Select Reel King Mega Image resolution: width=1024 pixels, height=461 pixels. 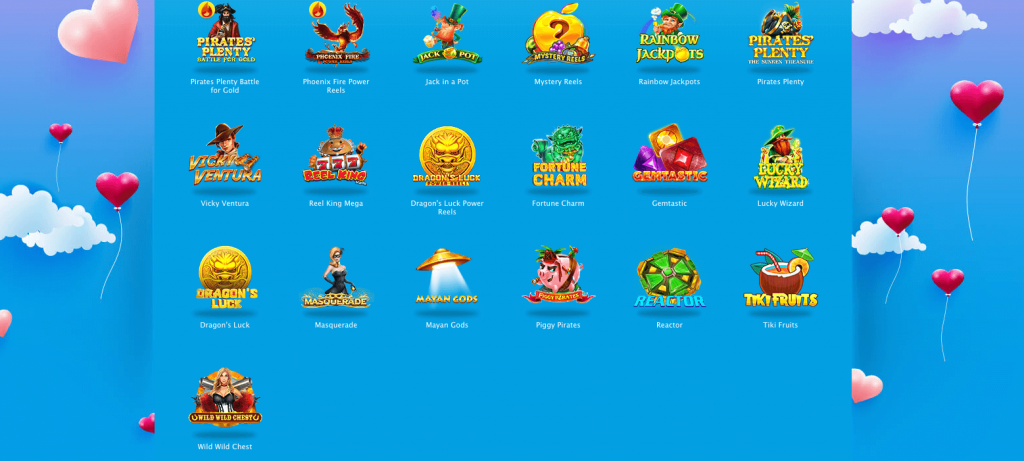point(337,159)
